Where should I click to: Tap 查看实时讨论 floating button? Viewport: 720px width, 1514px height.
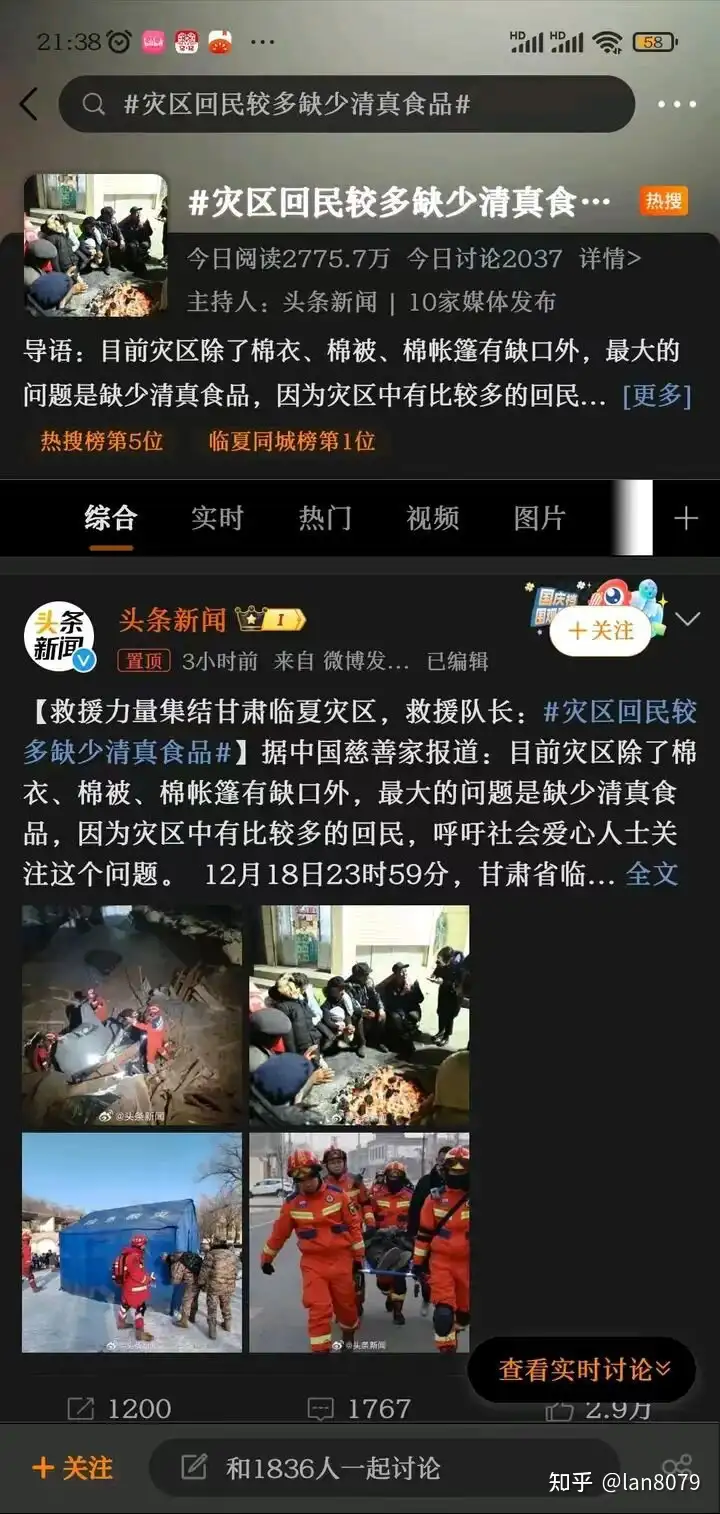(x=582, y=1369)
